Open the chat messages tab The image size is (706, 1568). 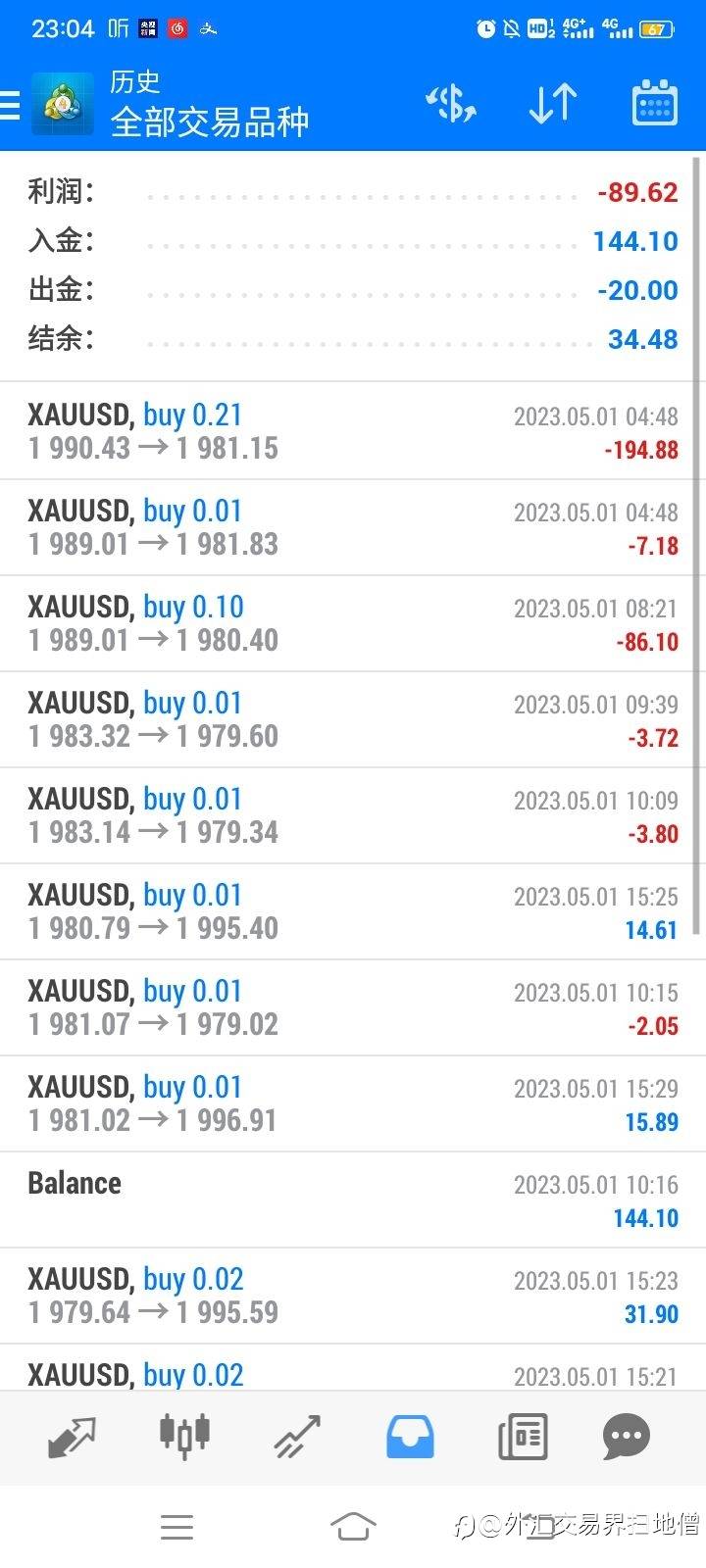tap(627, 1437)
